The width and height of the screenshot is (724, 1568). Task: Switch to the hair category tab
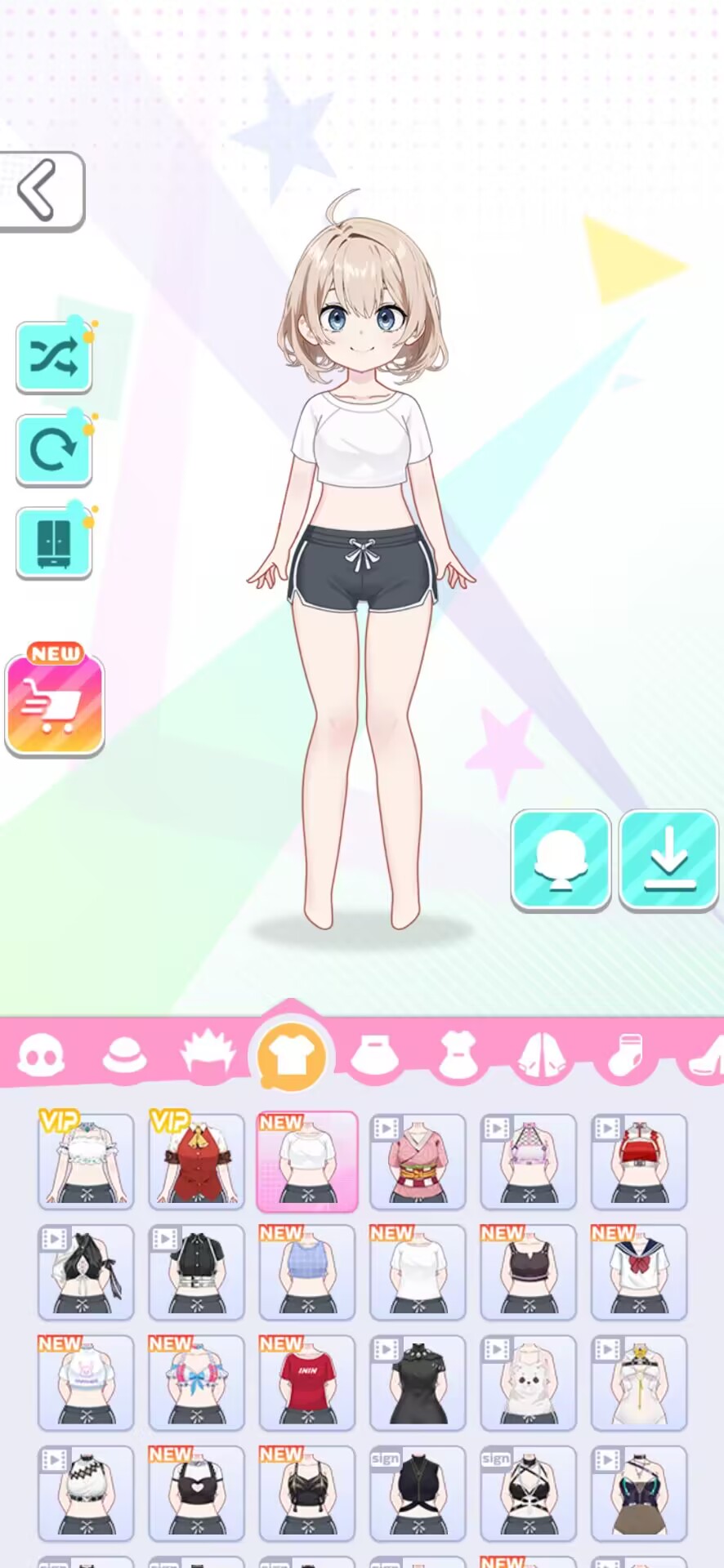[208, 1053]
